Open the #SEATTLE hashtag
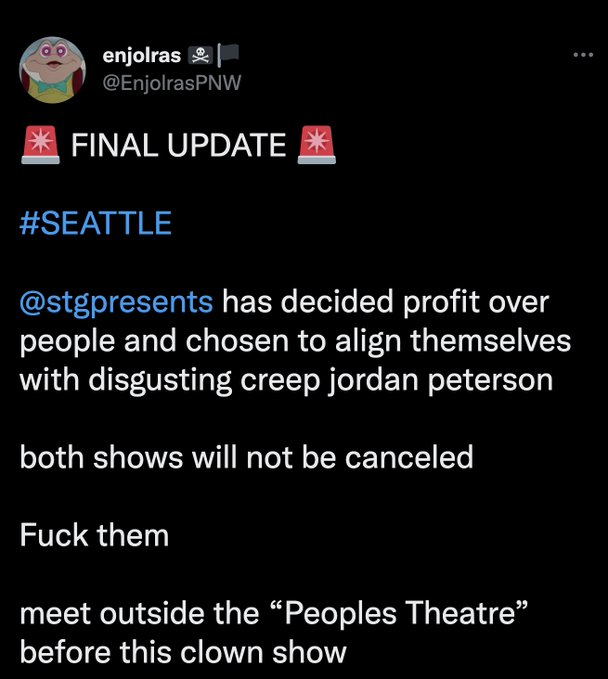The height and width of the screenshot is (679, 608). [95, 222]
